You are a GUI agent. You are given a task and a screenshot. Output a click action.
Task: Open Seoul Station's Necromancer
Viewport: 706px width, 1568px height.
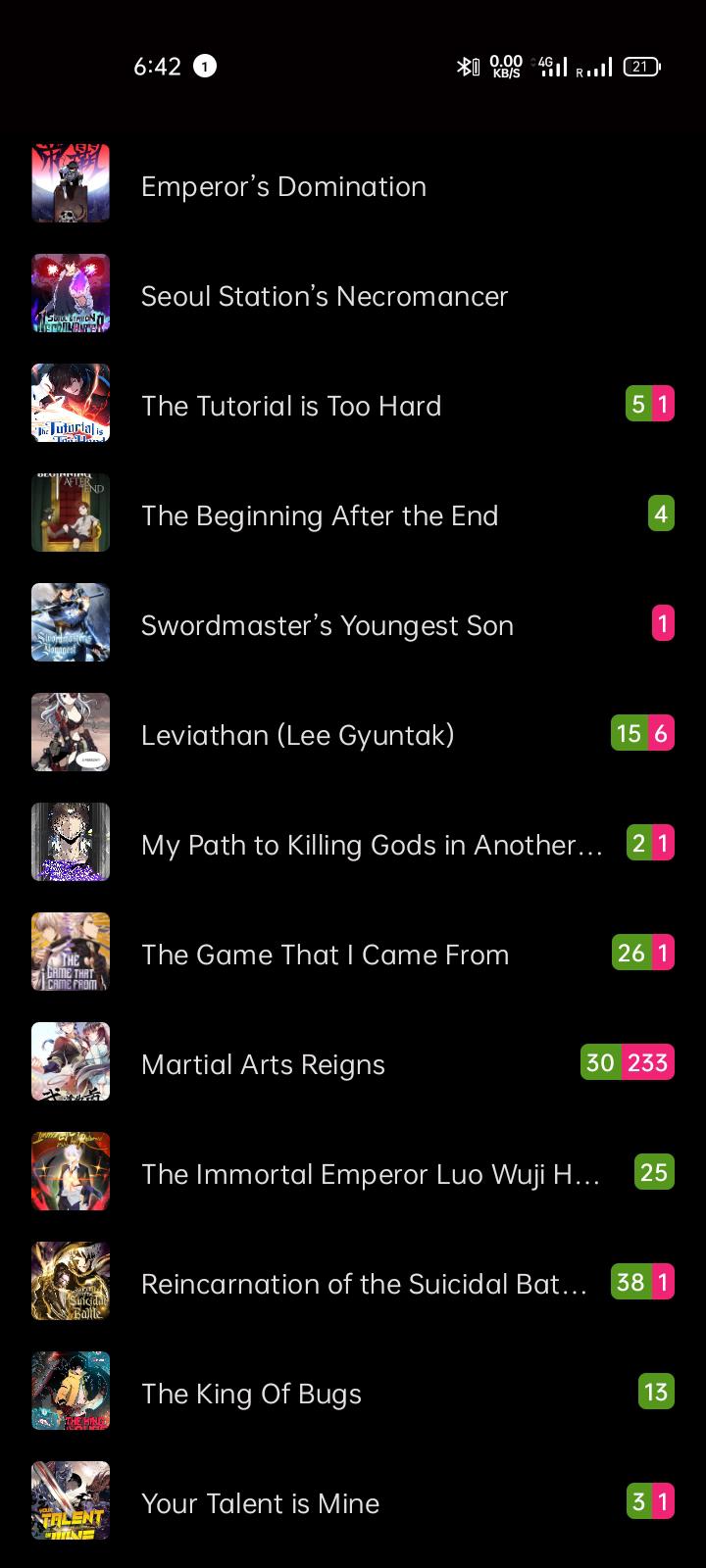point(325,296)
